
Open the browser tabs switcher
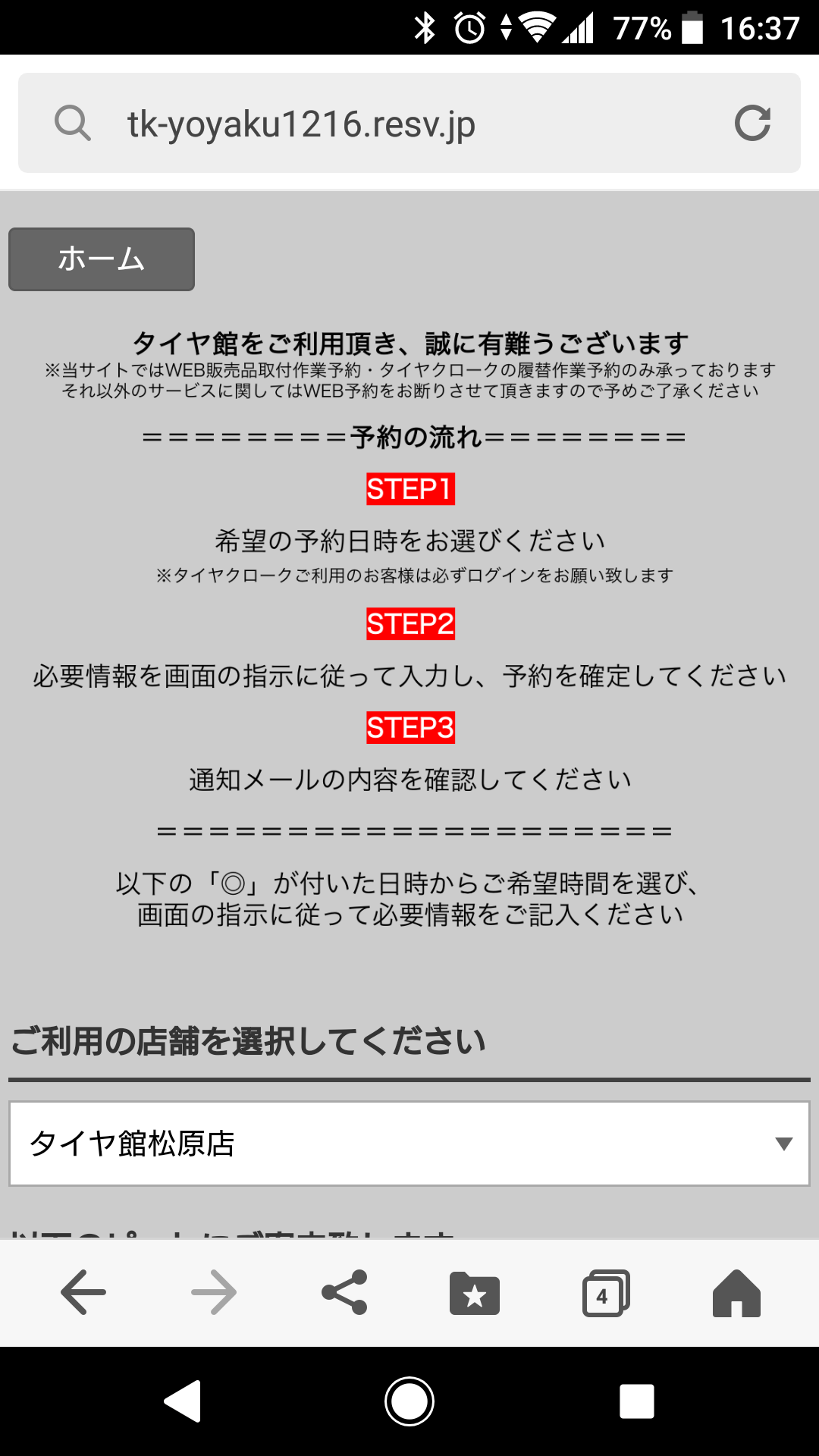pos(605,1292)
